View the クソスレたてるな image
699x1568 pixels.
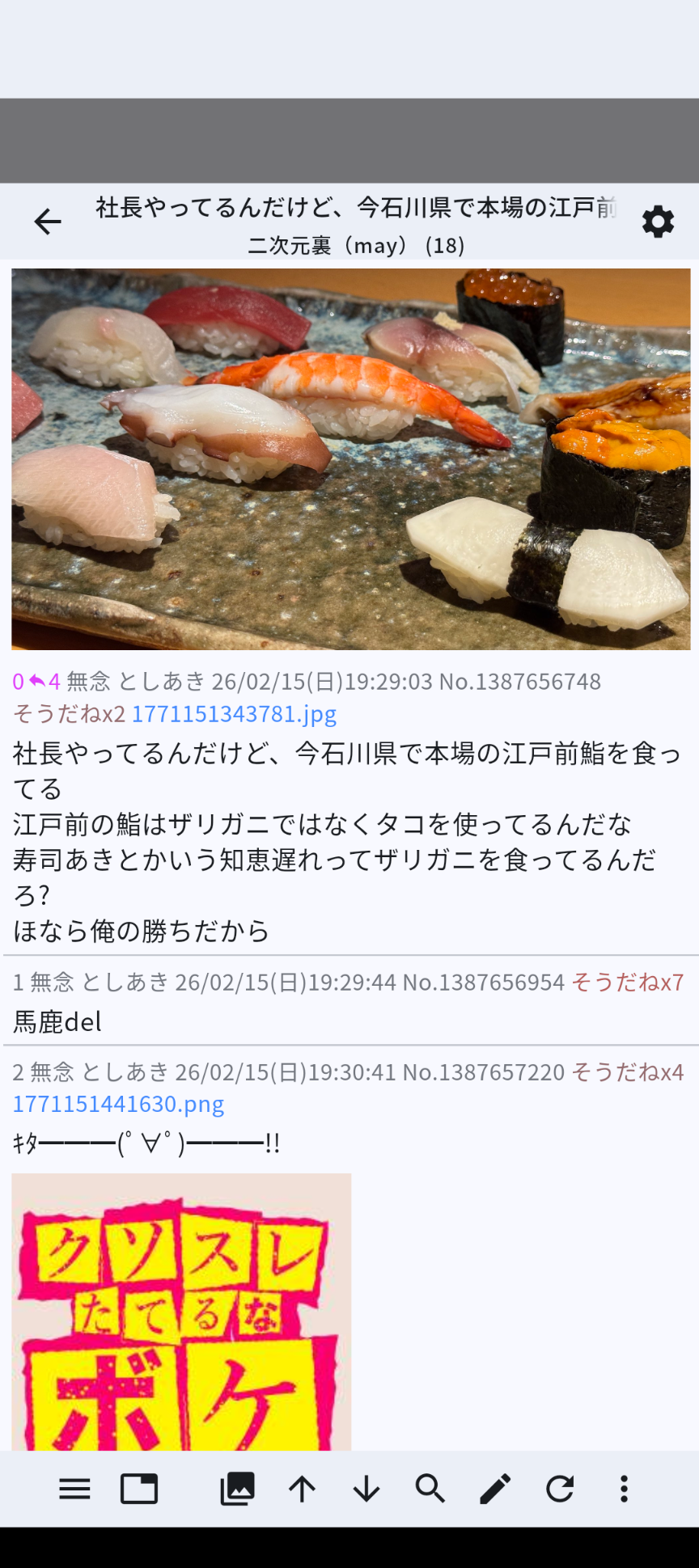click(x=181, y=1310)
